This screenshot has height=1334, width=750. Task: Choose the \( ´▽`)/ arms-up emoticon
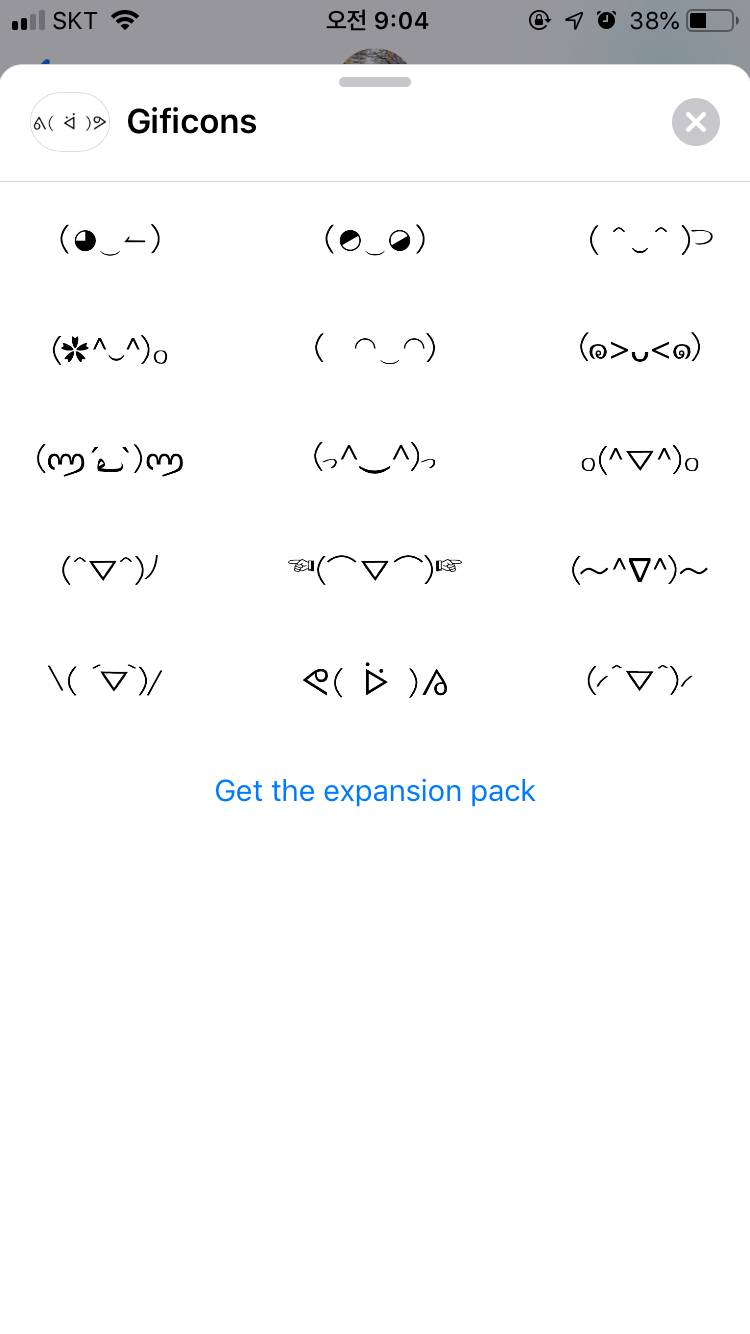pos(106,681)
